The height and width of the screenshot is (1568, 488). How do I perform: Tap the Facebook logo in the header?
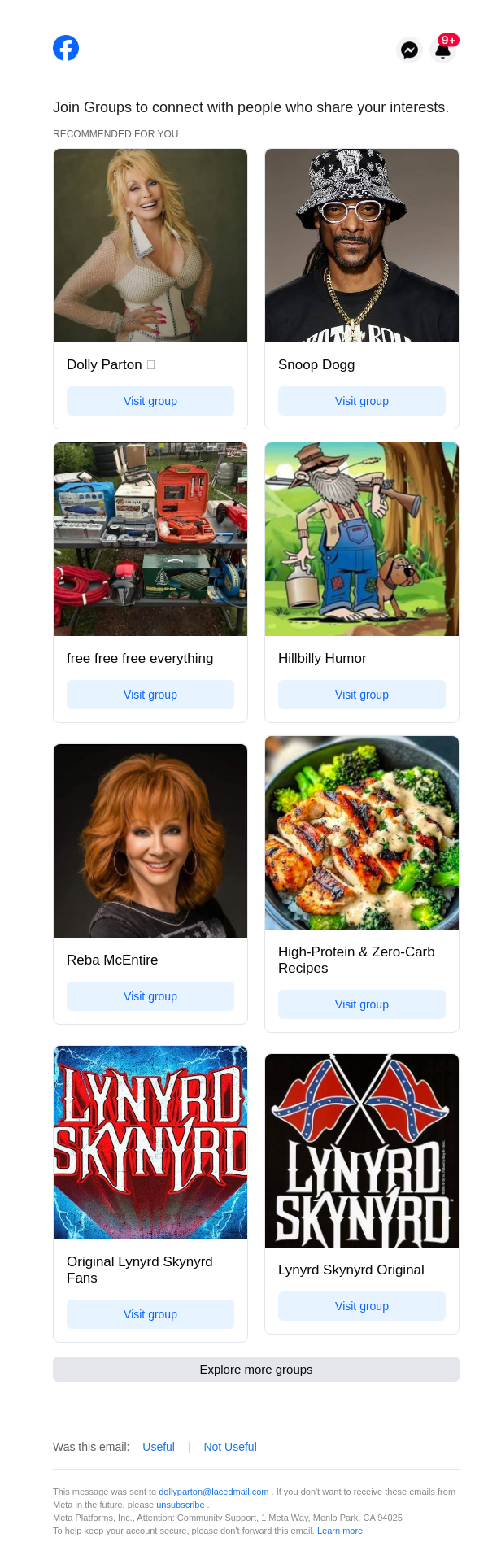66,49
